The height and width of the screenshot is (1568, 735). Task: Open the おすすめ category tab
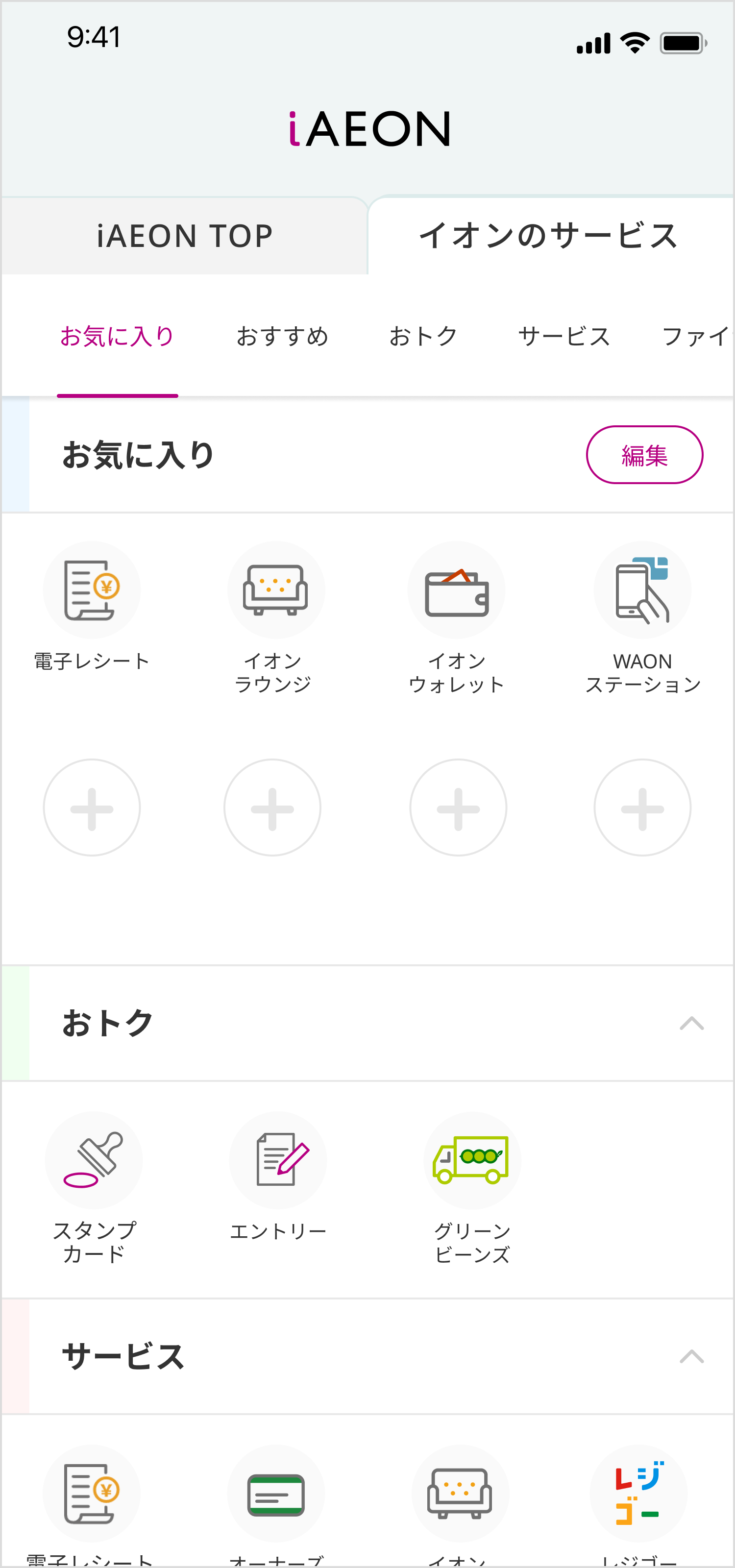282,335
